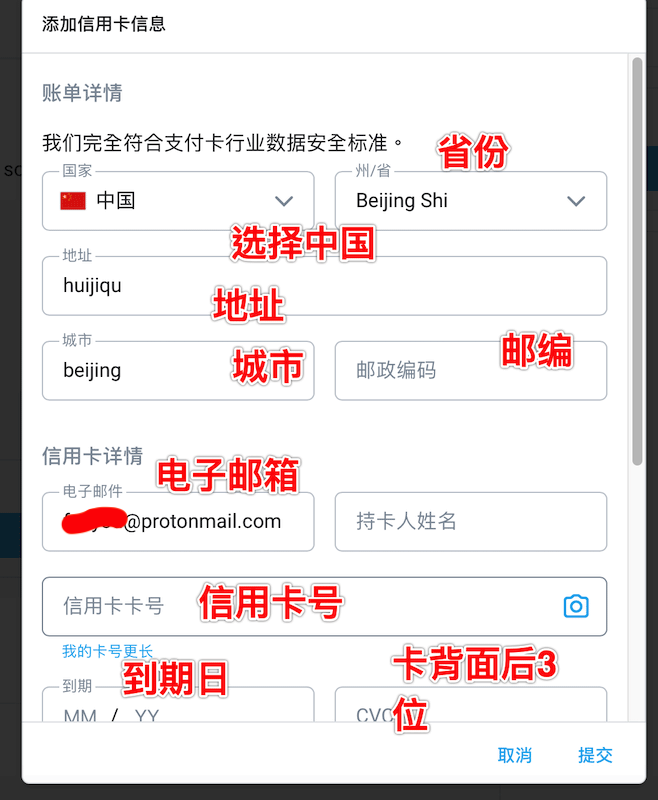The width and height of the screenshot is (658, 800).
Task: Tap the 信用卡卡号 card number field
Action: click(x=300, y=606)
